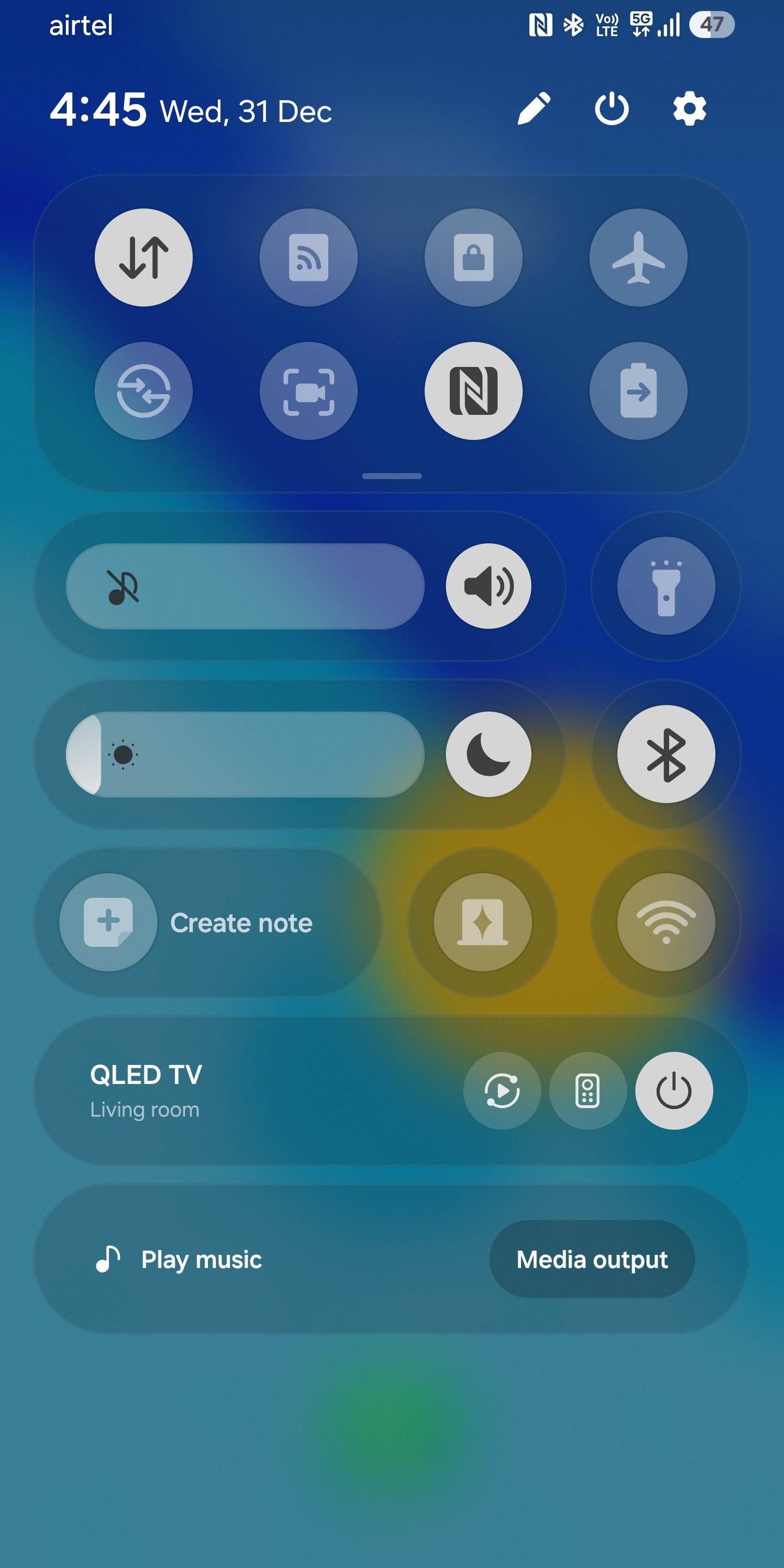Toggle the moon night mode button
784x1568 pixels.
click(x=488, y=754)
